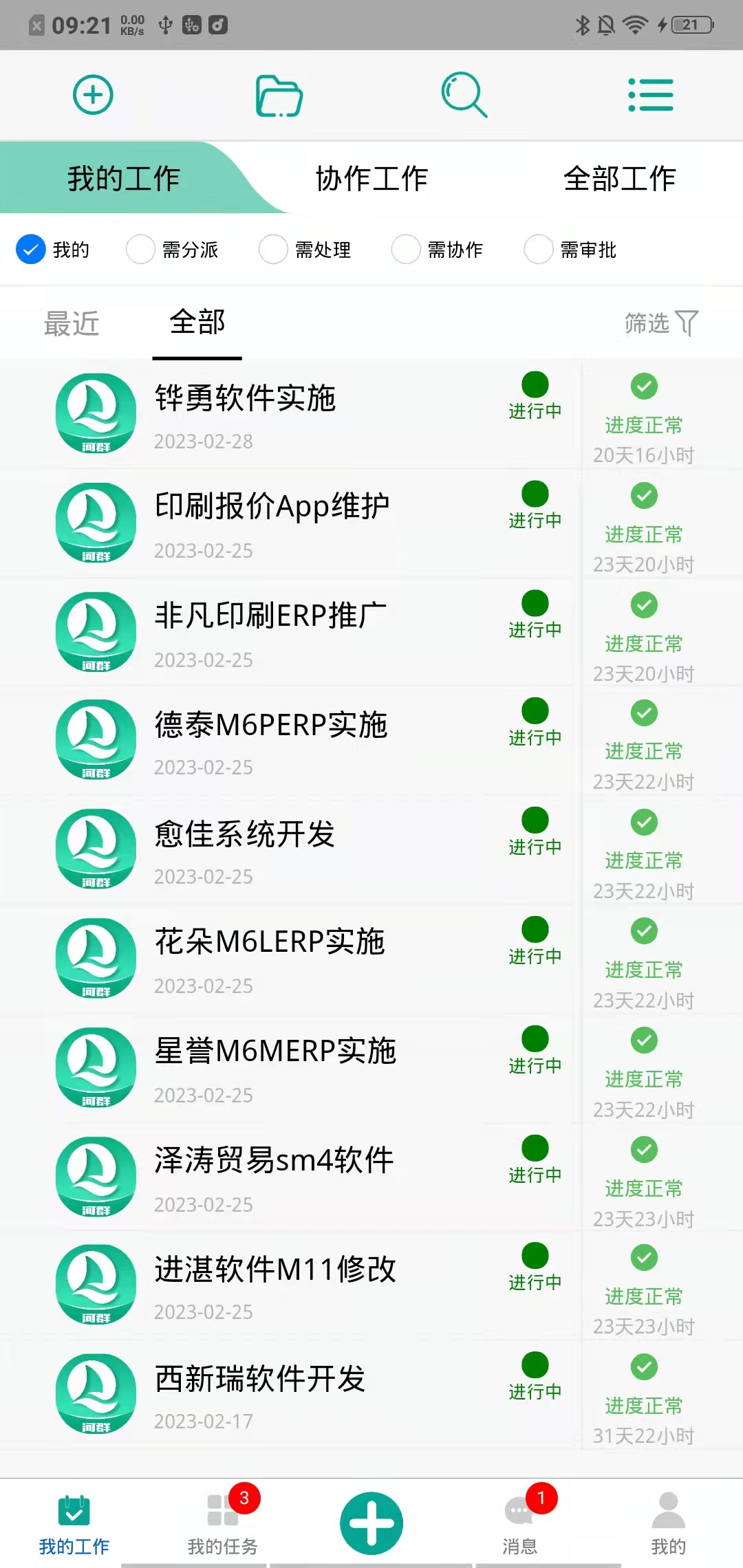Image resolution: width=743 pixels, height=1568 pixels.
Task: Tap the add circle icon in the top bar
Action: 93,95
